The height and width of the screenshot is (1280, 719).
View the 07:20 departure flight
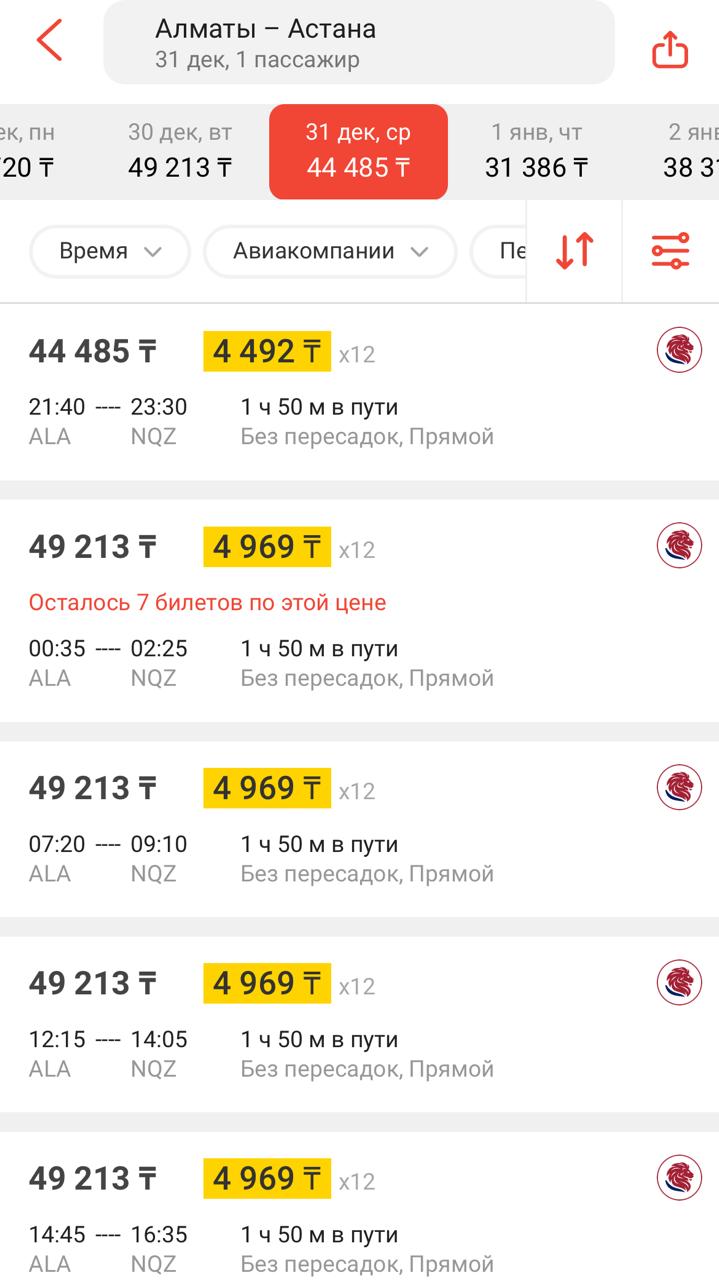[x=300, y=828]
